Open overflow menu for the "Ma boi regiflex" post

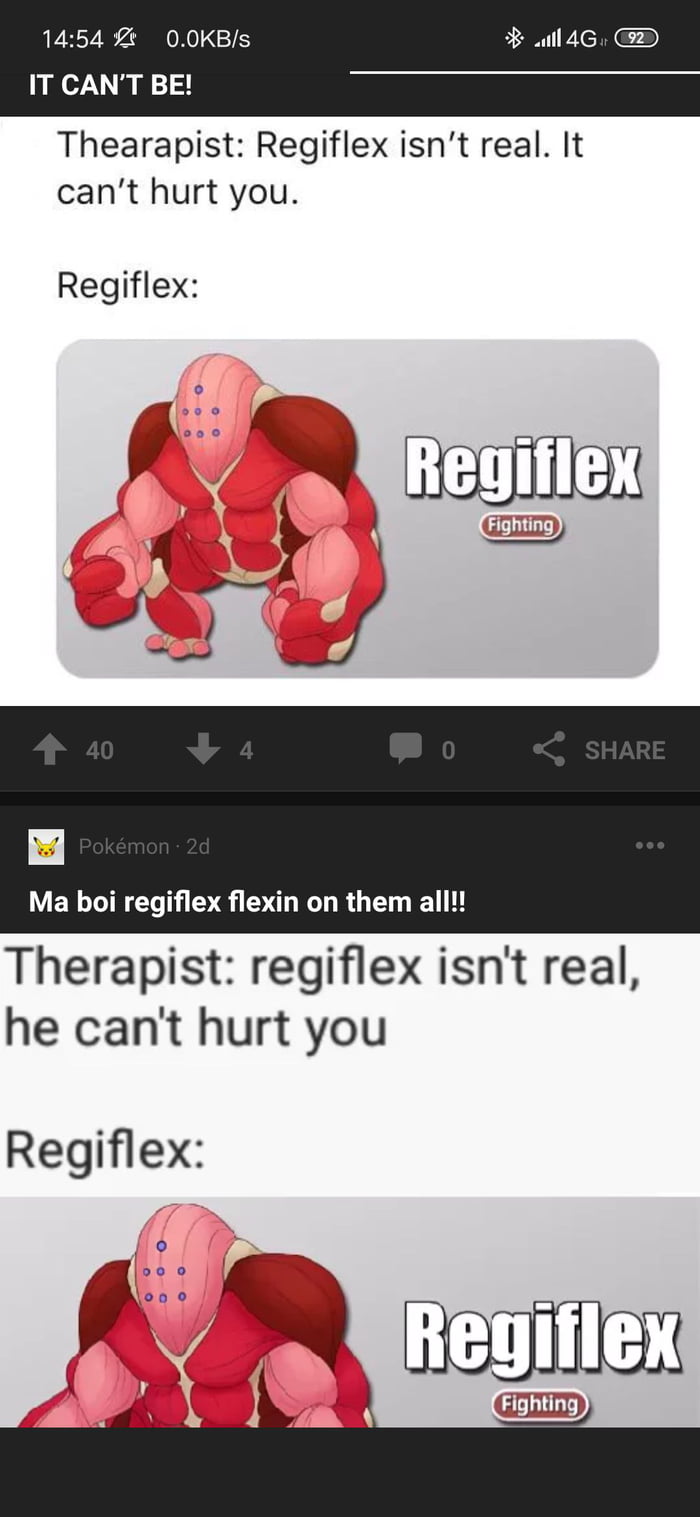tap(649, 846)
